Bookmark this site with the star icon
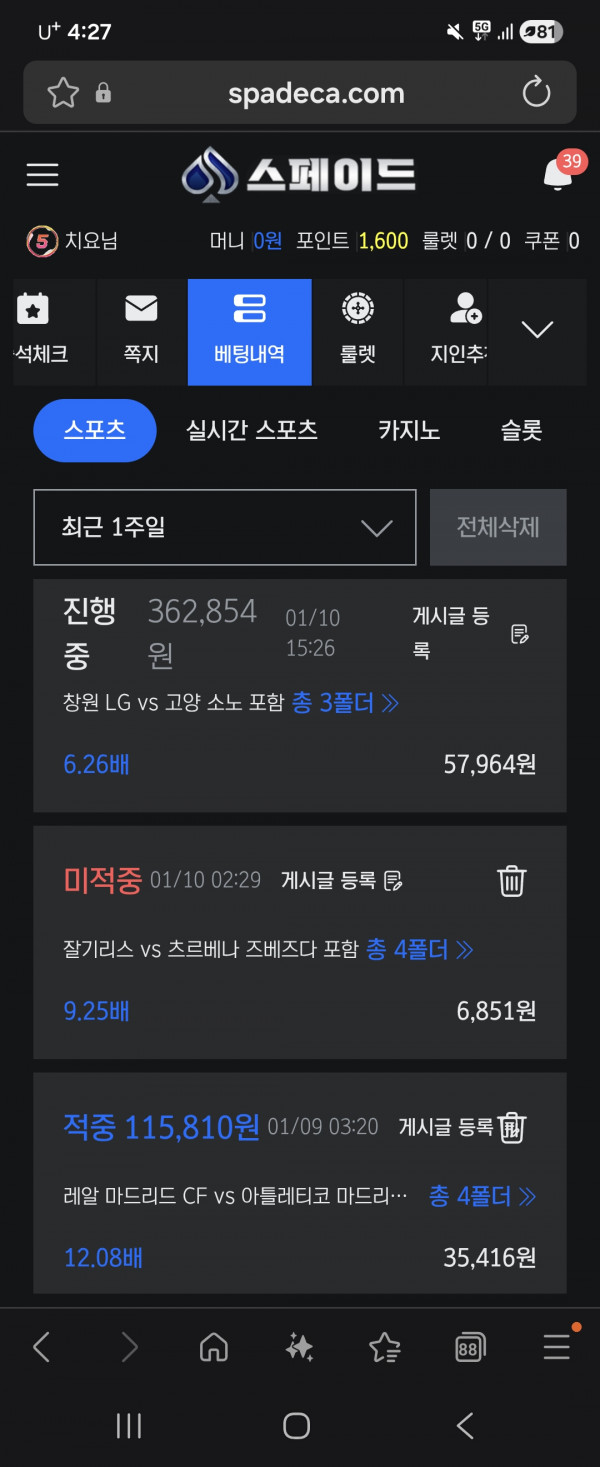The height and width of the screenshot is (1467, 600). [x=63, y=93]
